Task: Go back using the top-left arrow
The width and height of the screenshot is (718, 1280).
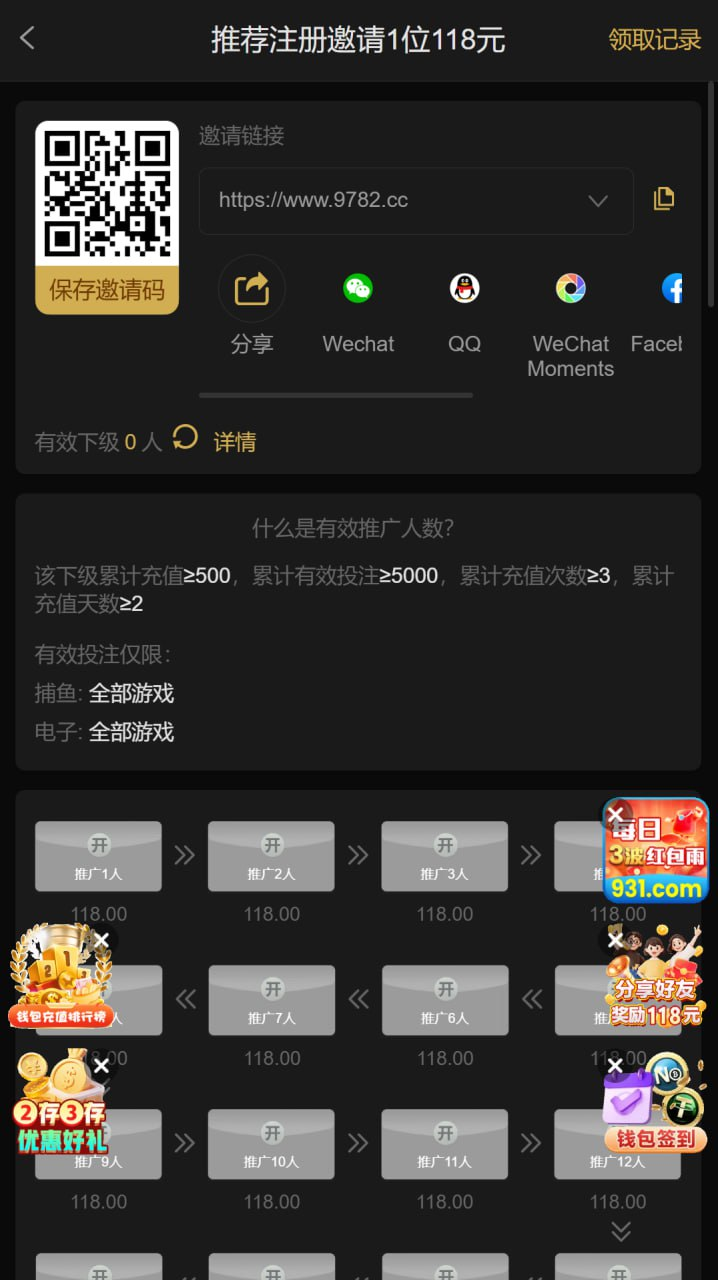Action: [27, 39]
